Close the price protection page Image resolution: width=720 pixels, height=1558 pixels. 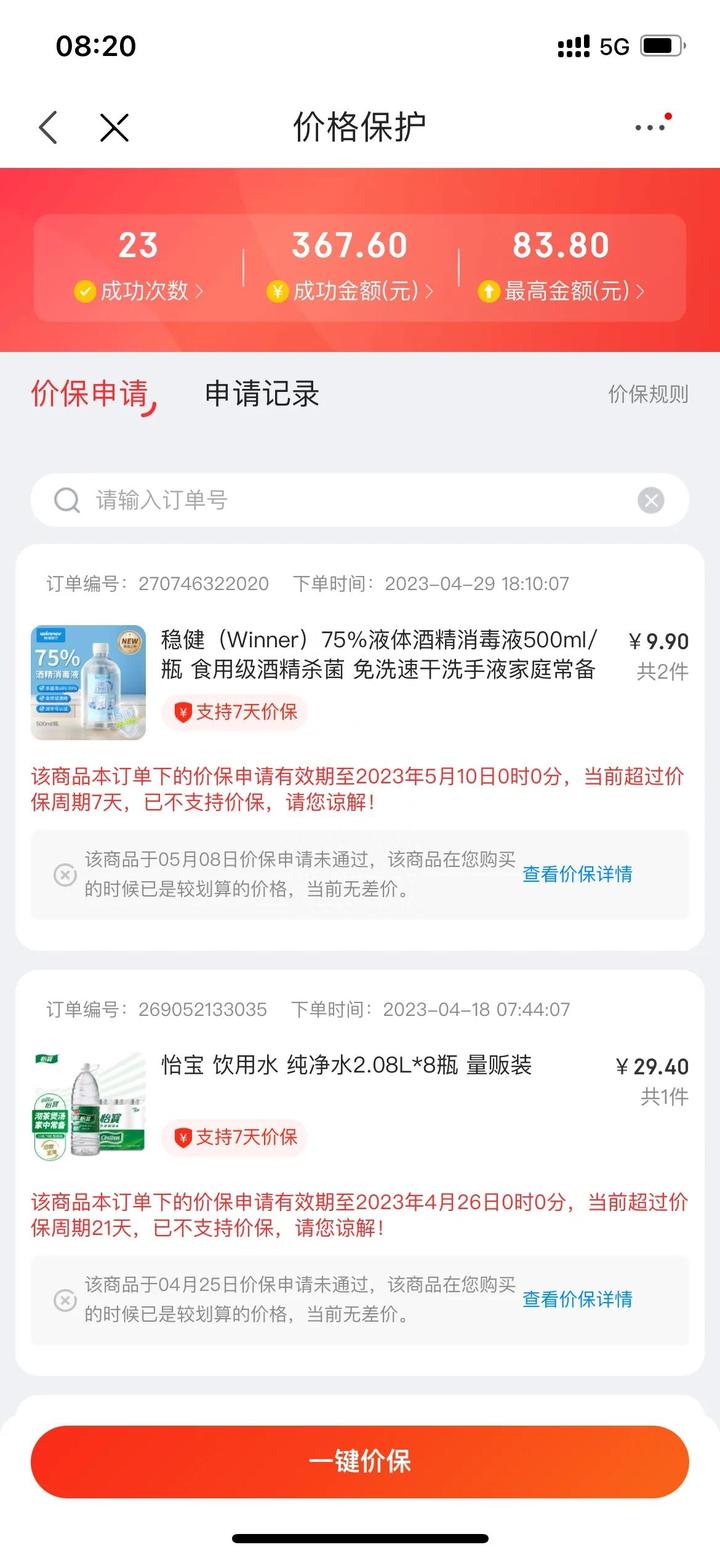[x=114, y=127]
